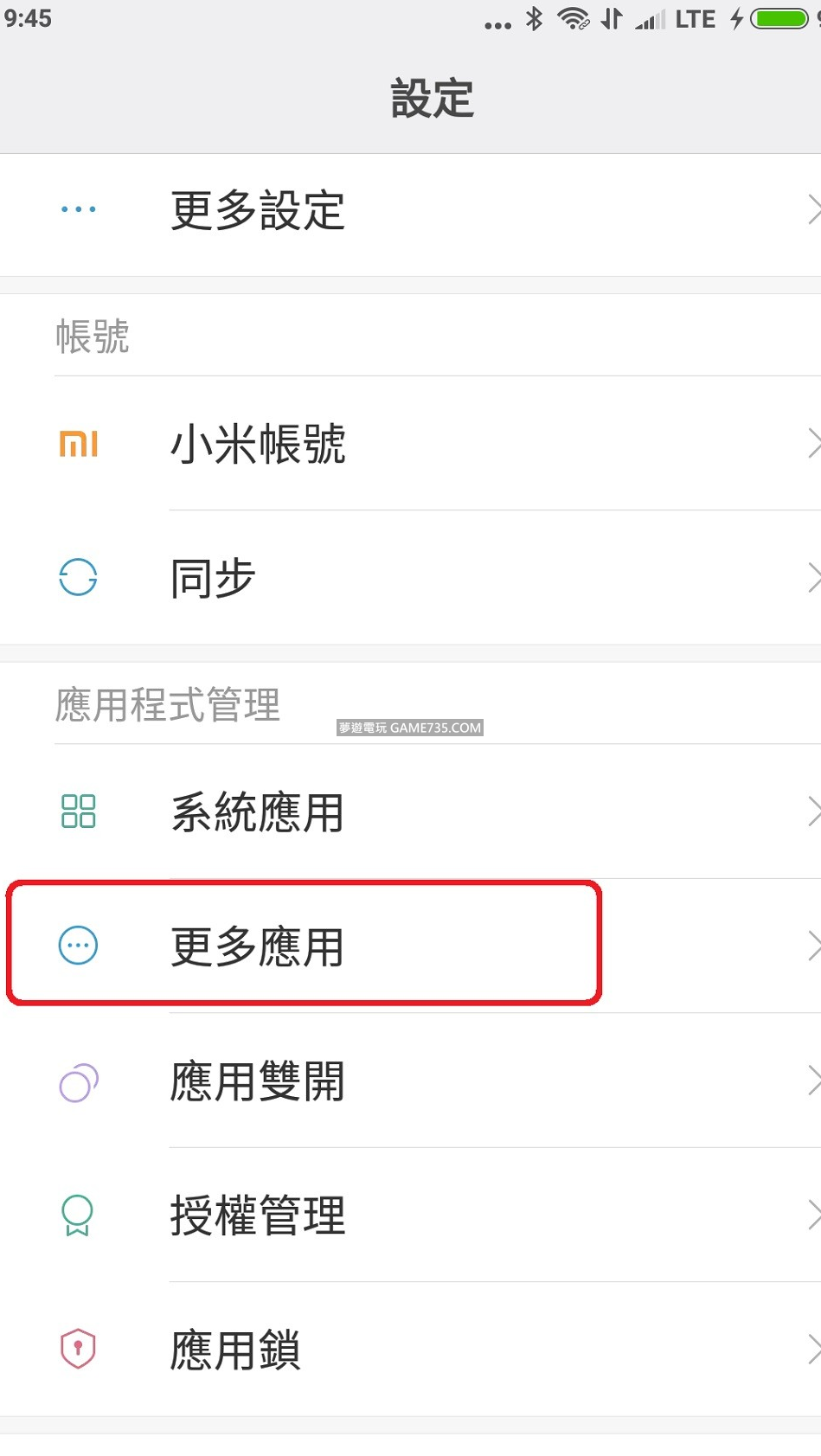Select 更多應用 (More apps)
This screenshot has height=1456, width=821.
(258, 946)
